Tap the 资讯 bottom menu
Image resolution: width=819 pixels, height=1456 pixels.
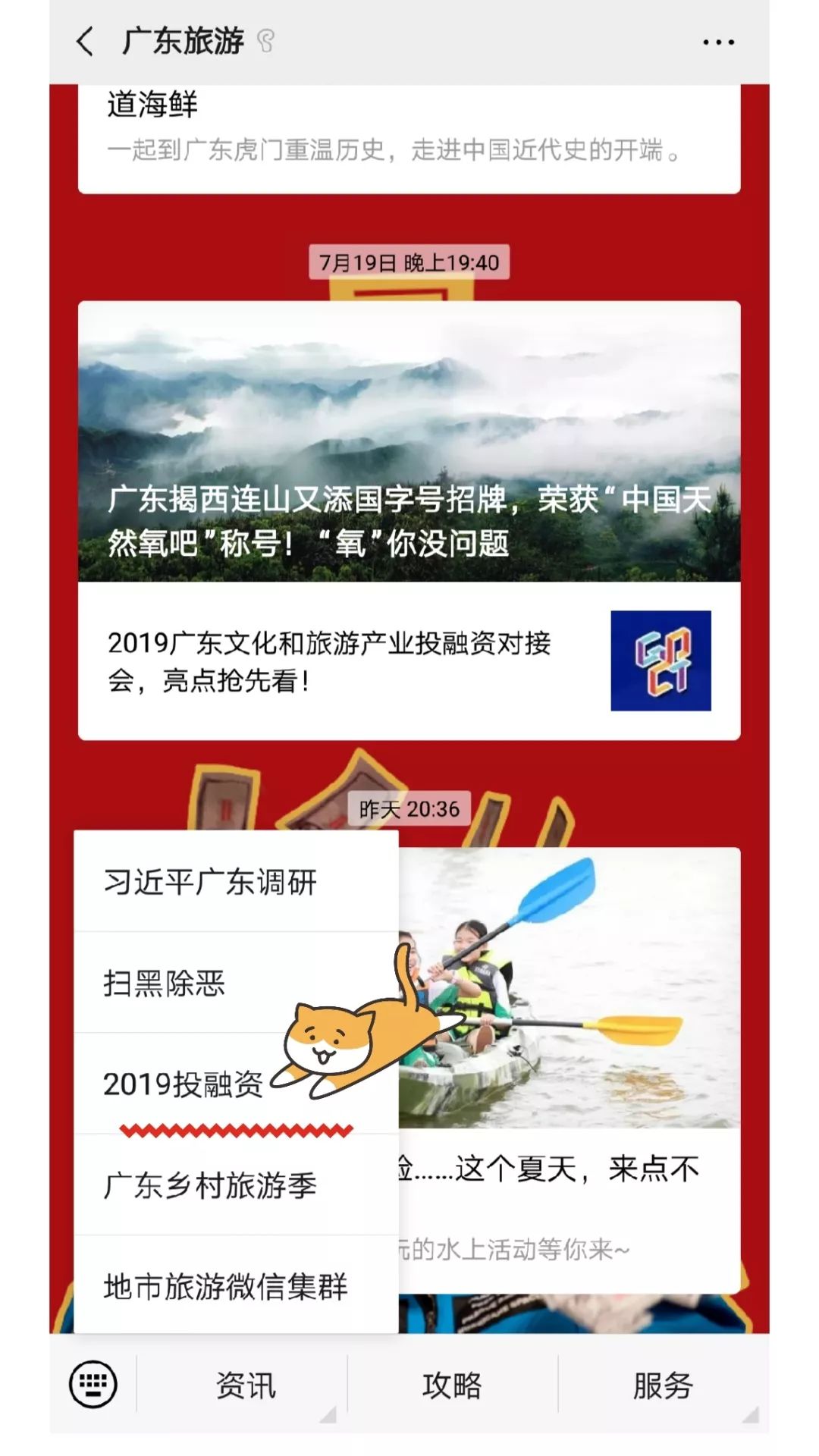coord(245,1385)
